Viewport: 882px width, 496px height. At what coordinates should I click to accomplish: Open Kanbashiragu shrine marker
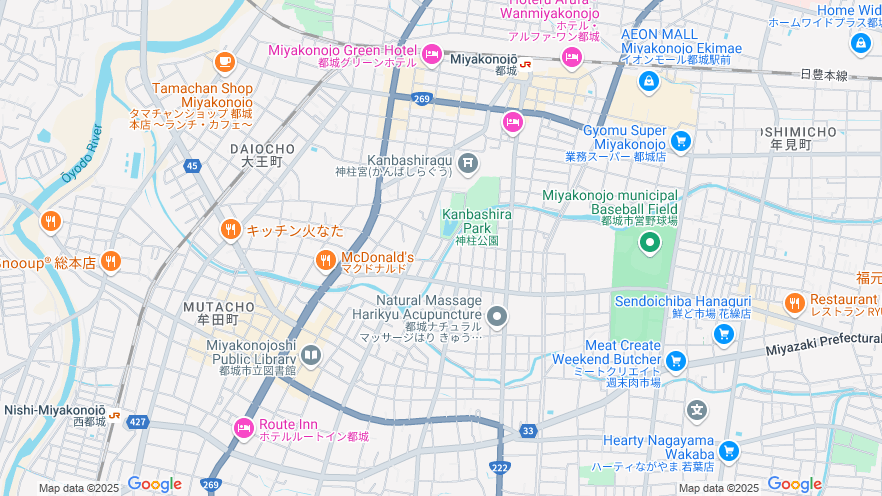pos(467,162)
